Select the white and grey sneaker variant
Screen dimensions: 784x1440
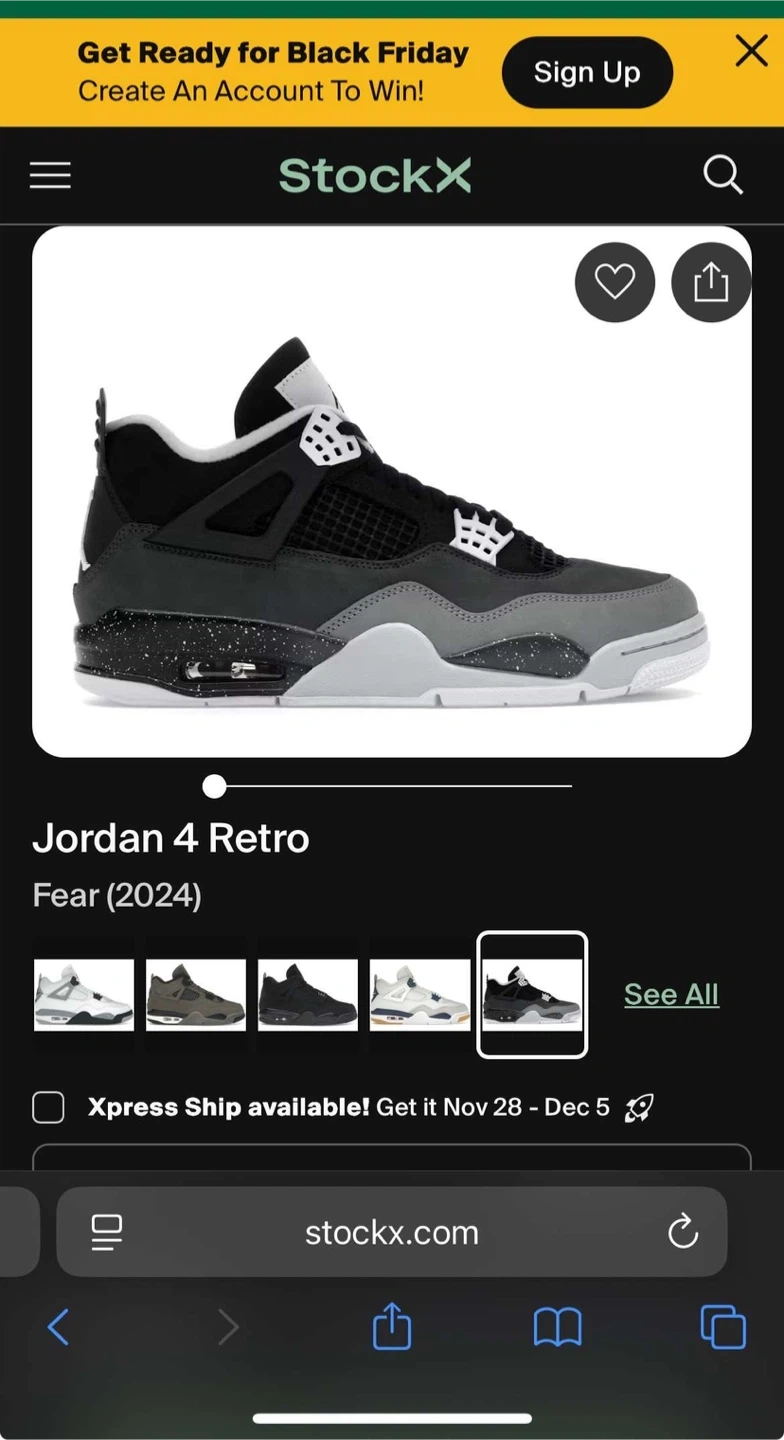point(84,994)
